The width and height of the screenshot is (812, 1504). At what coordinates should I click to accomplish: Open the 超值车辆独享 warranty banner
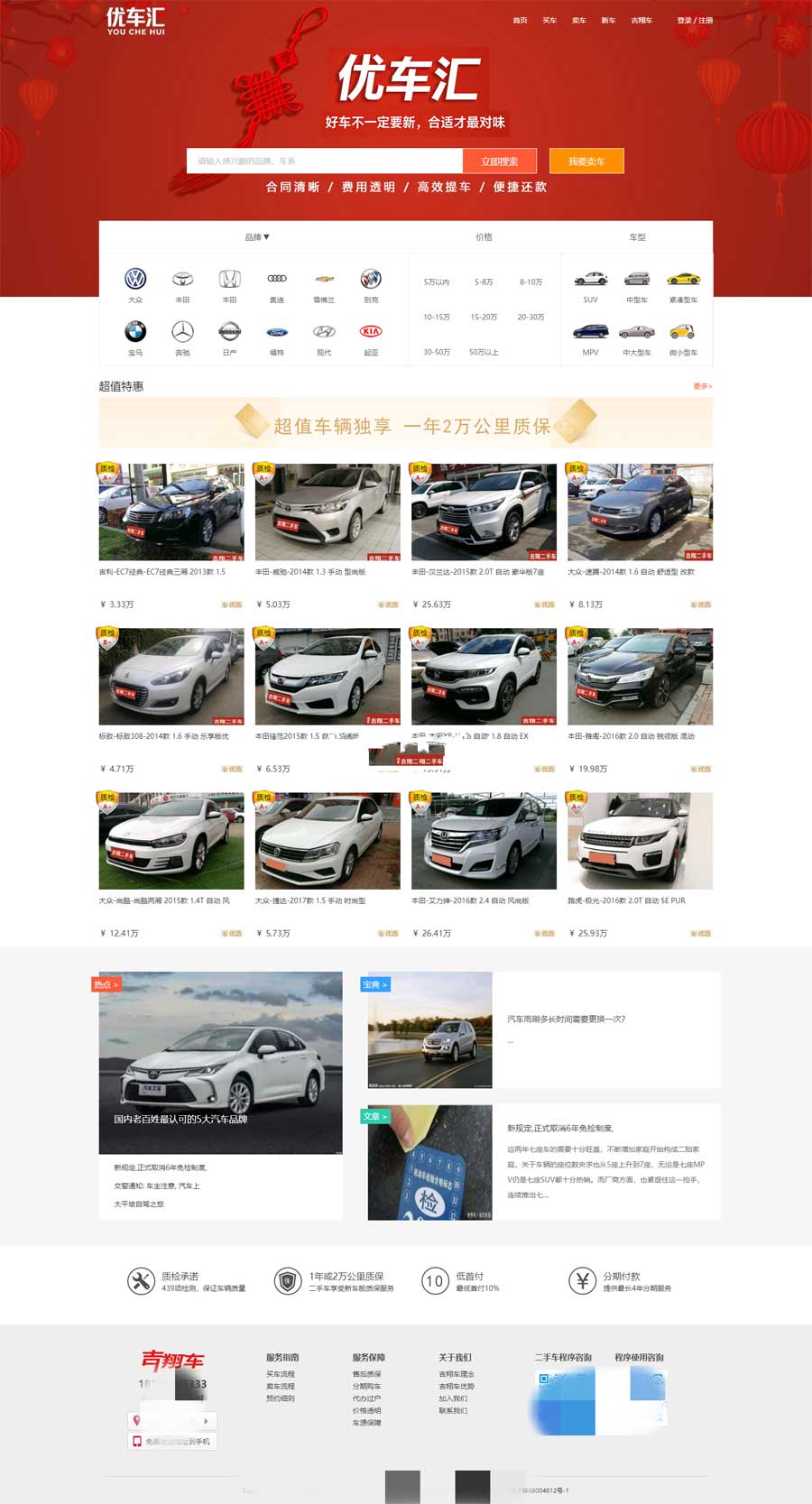[x=406, y=424]
